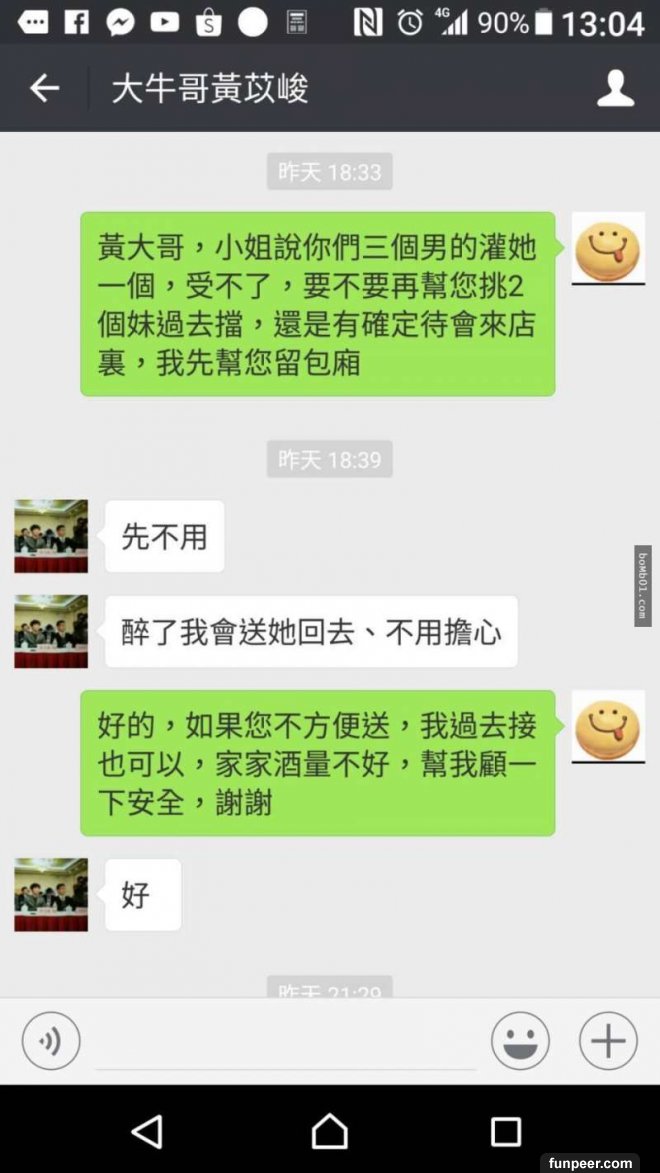Open the recent apps overview

pyautogui.click(x=506, y=1131)
